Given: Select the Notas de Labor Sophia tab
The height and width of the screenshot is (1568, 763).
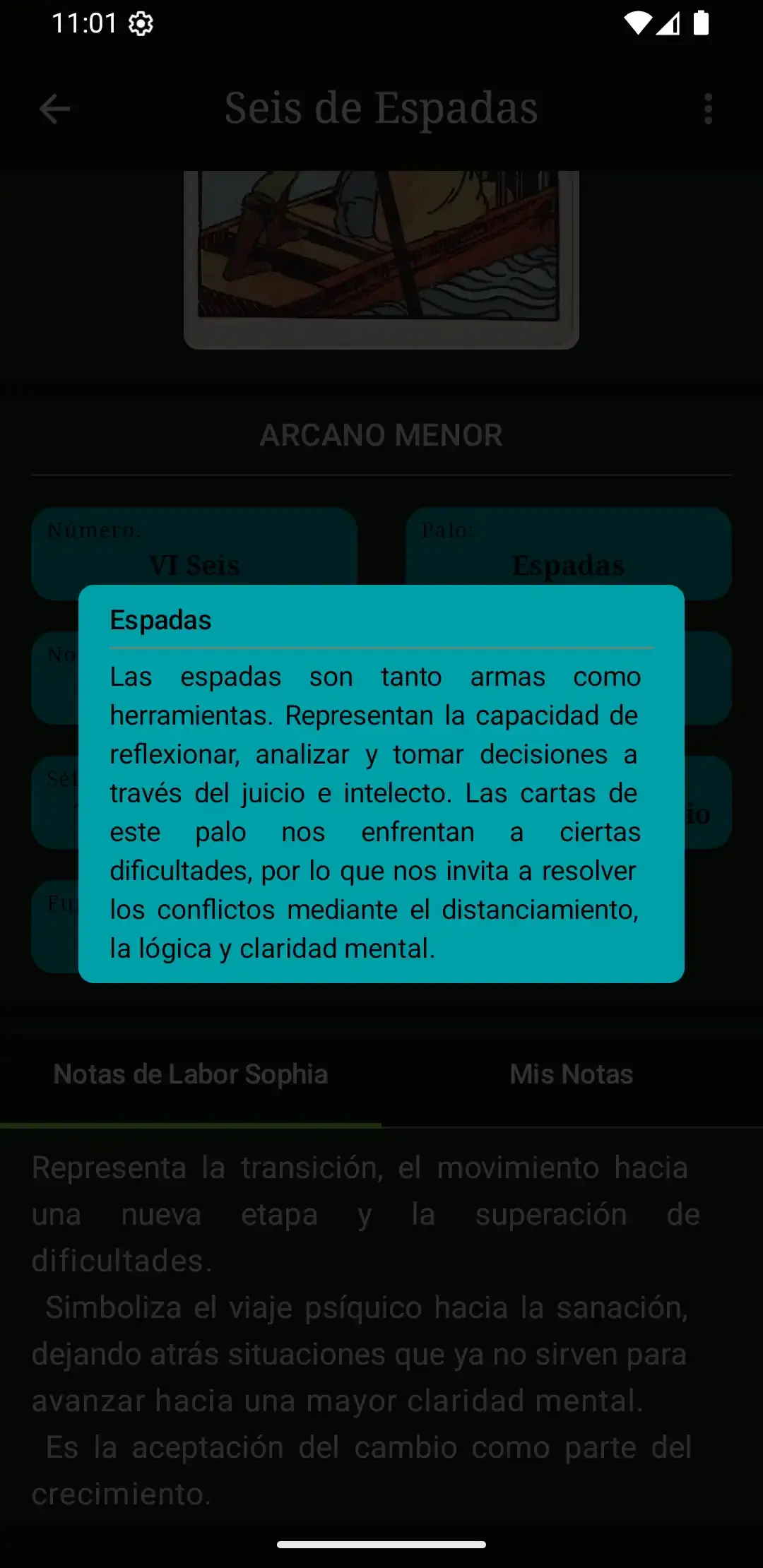Looking at the screenshot, I should click(x=191, y=1074).
